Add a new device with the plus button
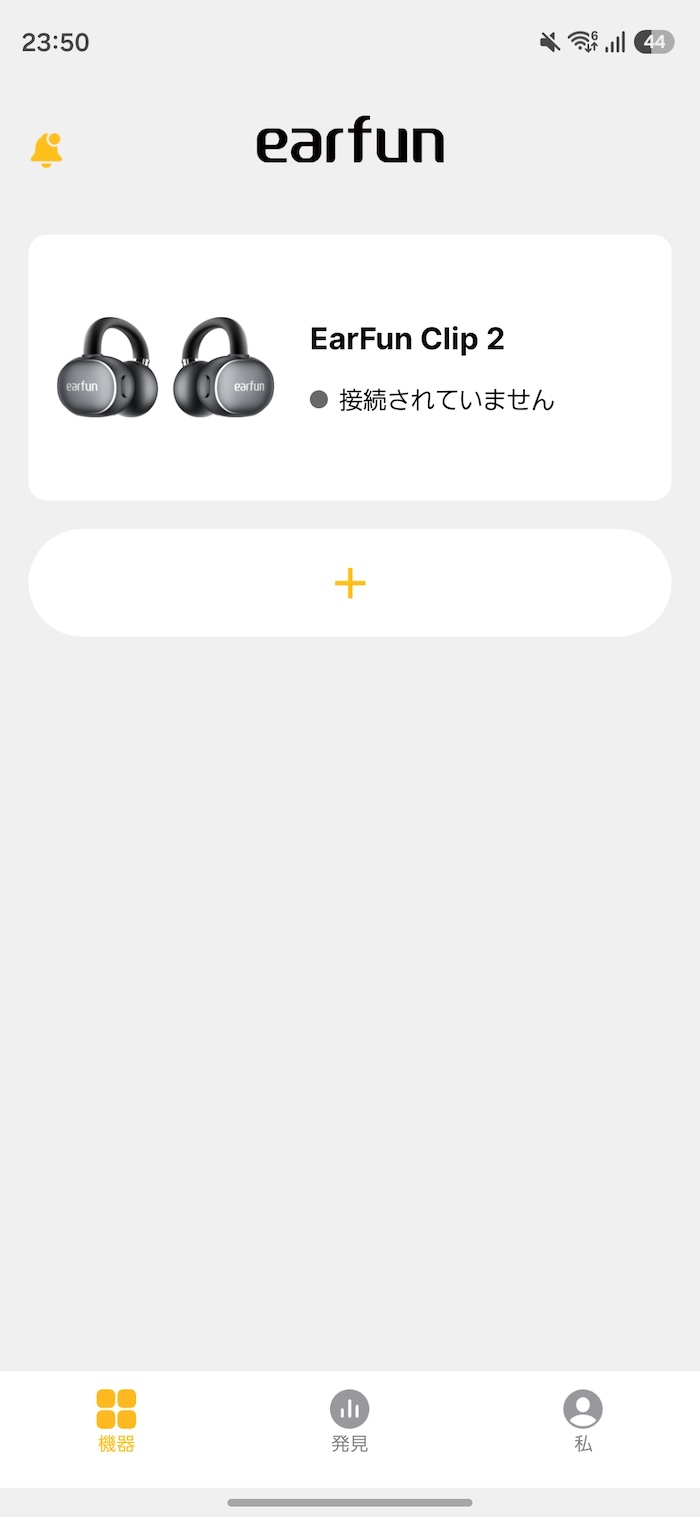The height and width of the screenshot is (1517, 700). click(x=350, y=583)
